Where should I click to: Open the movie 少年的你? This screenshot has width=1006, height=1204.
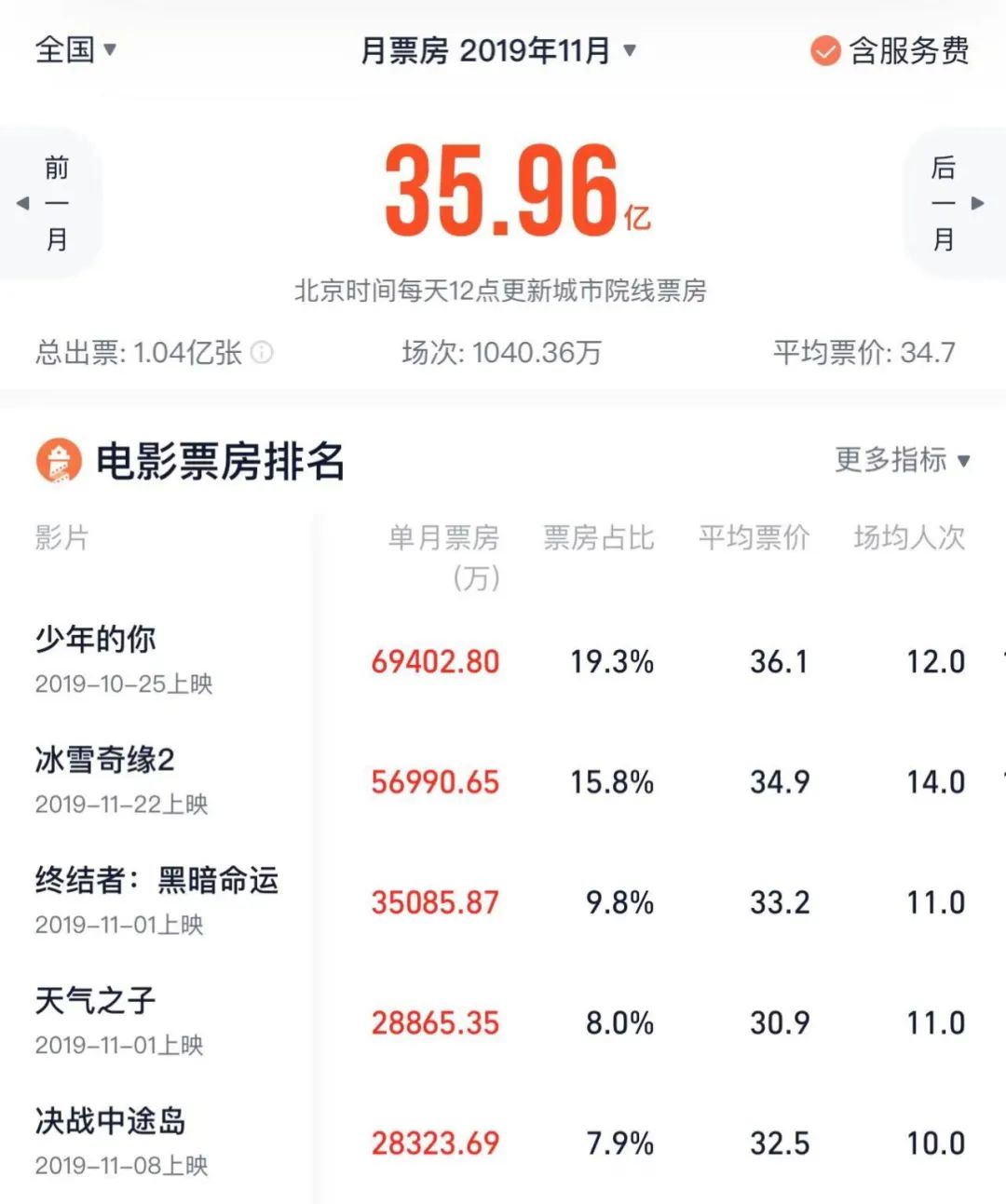pos(96,640)
